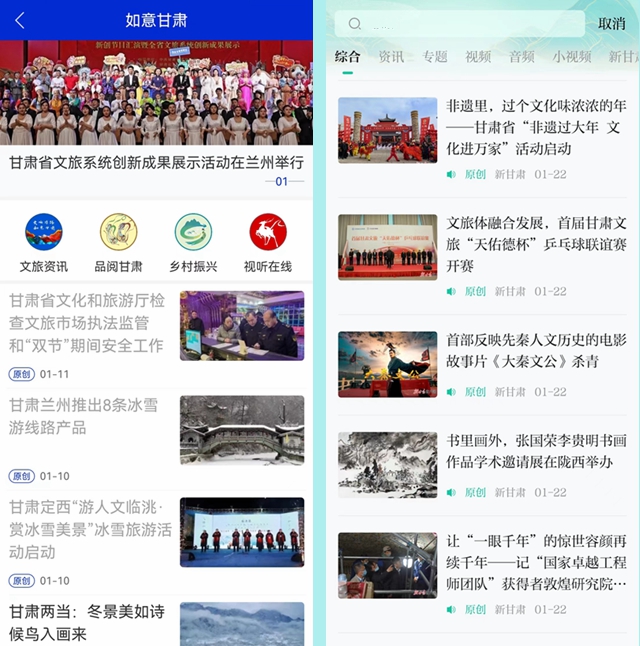Open the 视听在线 section

click(267, 242)
